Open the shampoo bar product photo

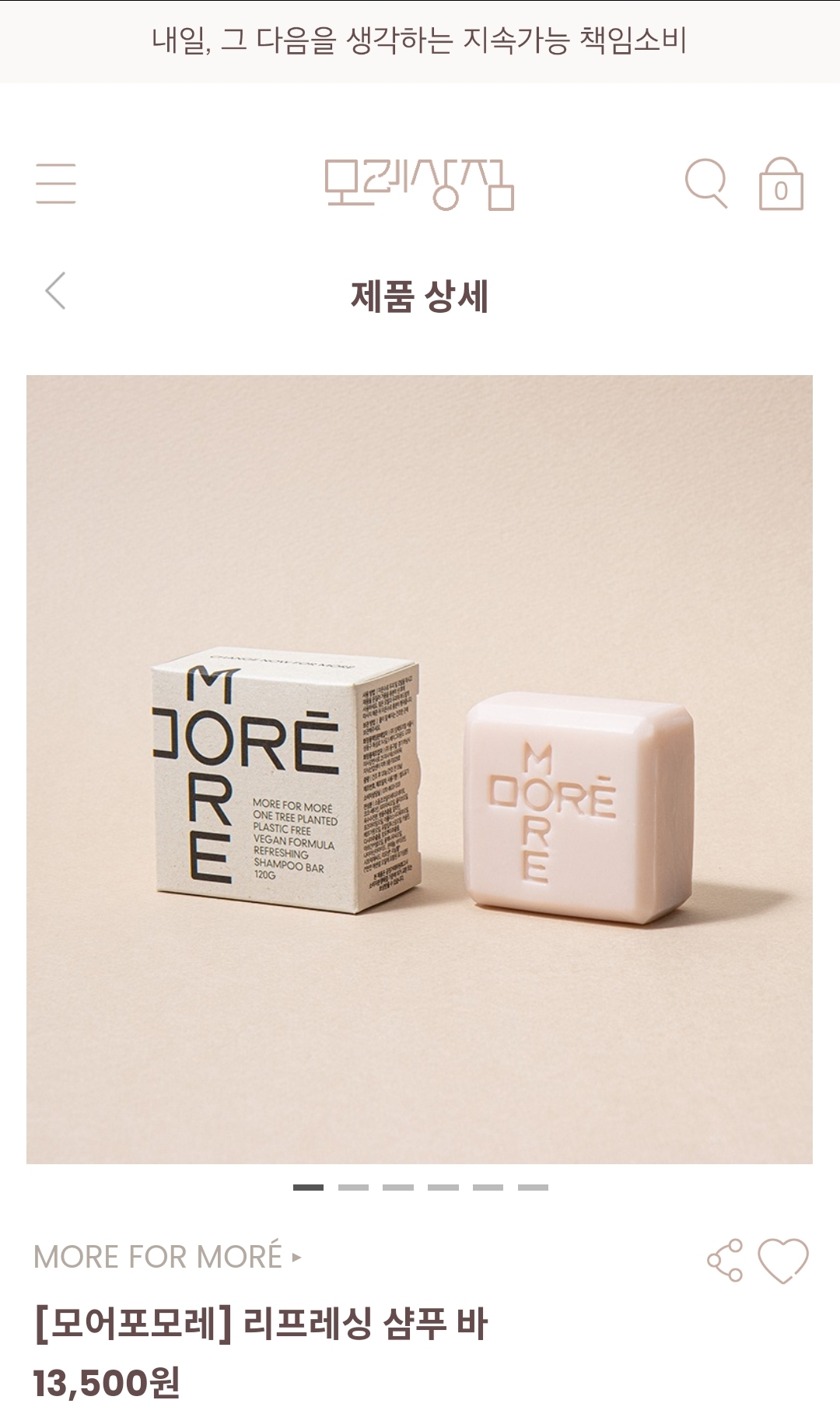[419, 769]
